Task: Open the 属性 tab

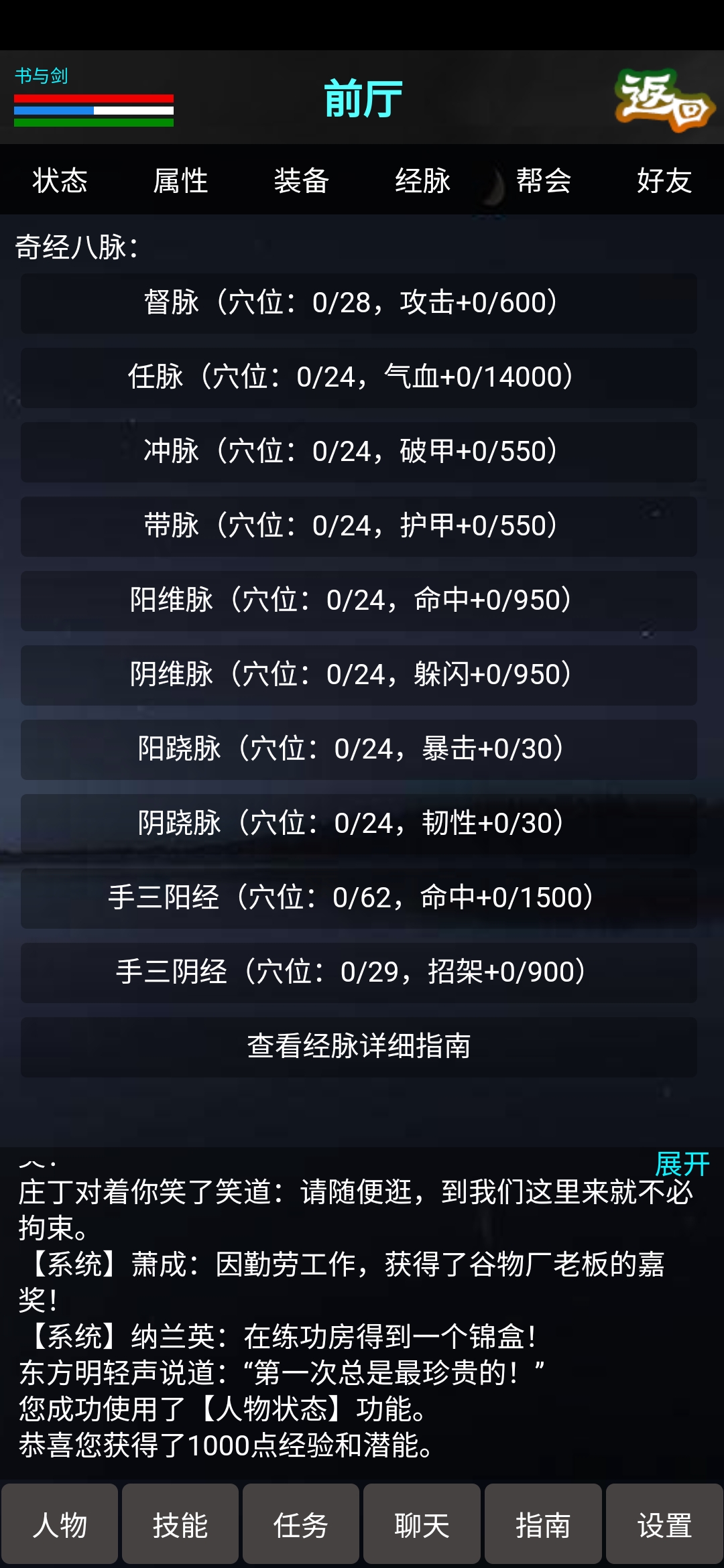Action: pyautogui.click(x=181, y=181)
